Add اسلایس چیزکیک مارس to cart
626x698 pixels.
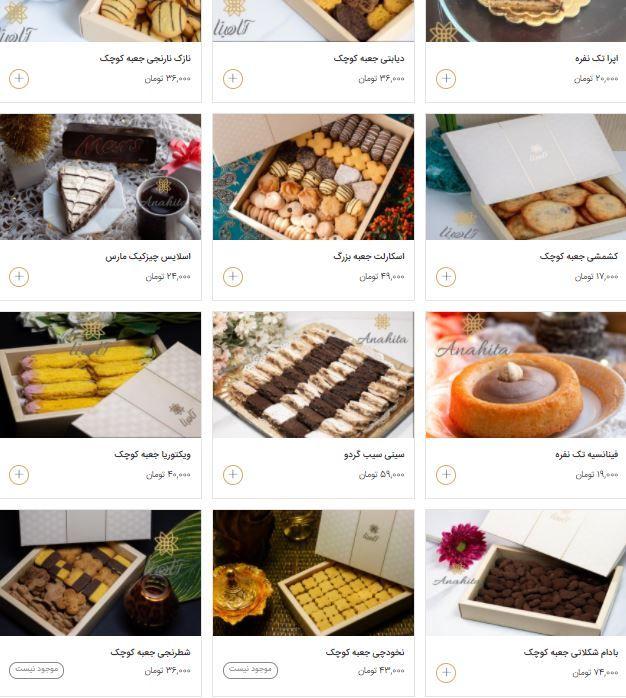pos(19,276)
